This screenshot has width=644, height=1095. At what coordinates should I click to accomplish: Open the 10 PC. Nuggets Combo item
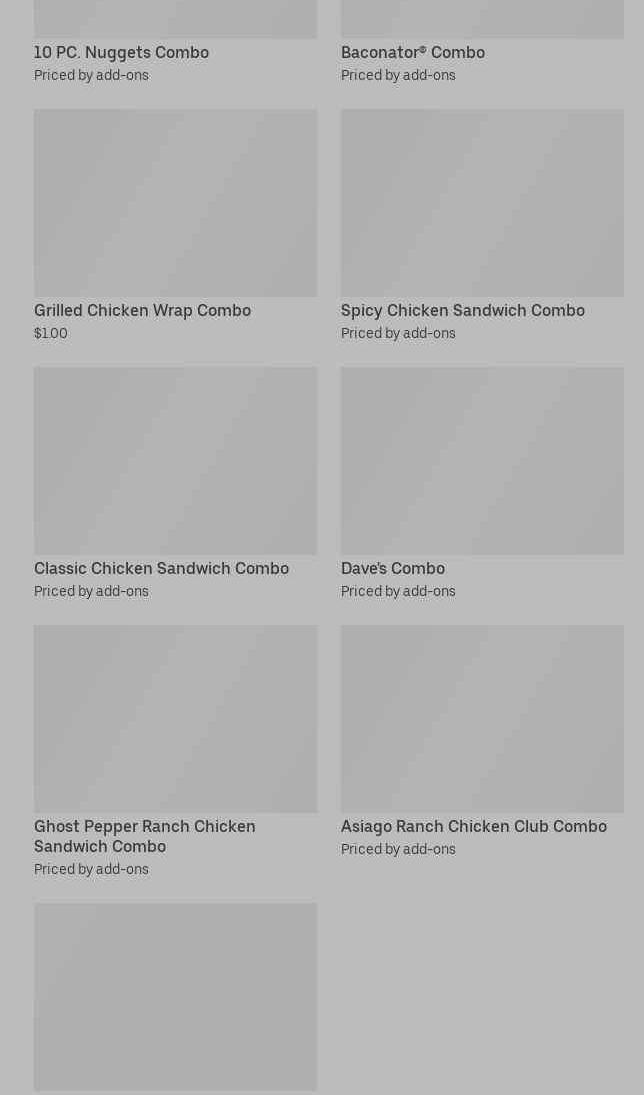point(121,52)
